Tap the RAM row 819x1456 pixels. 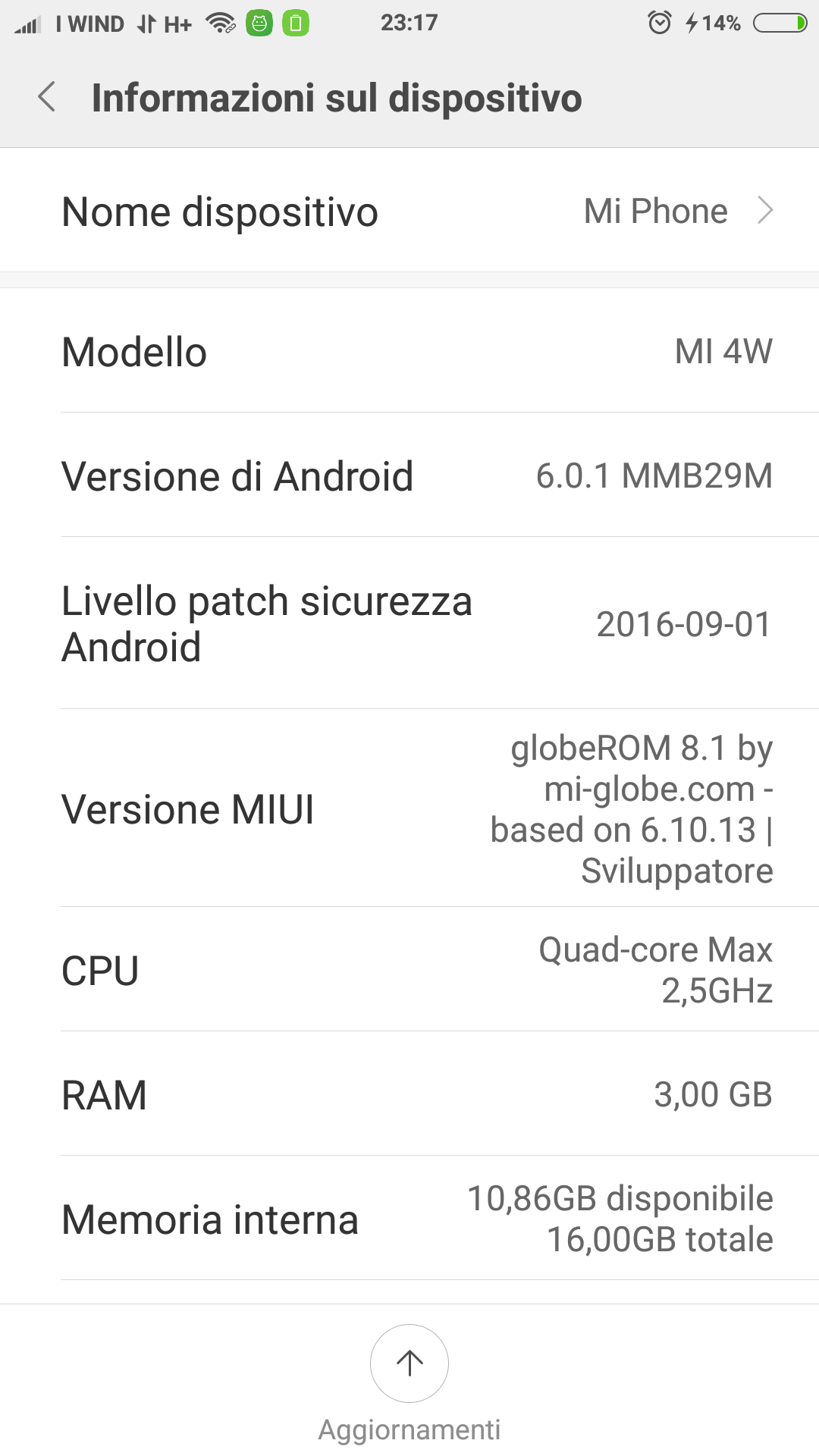409,1094
